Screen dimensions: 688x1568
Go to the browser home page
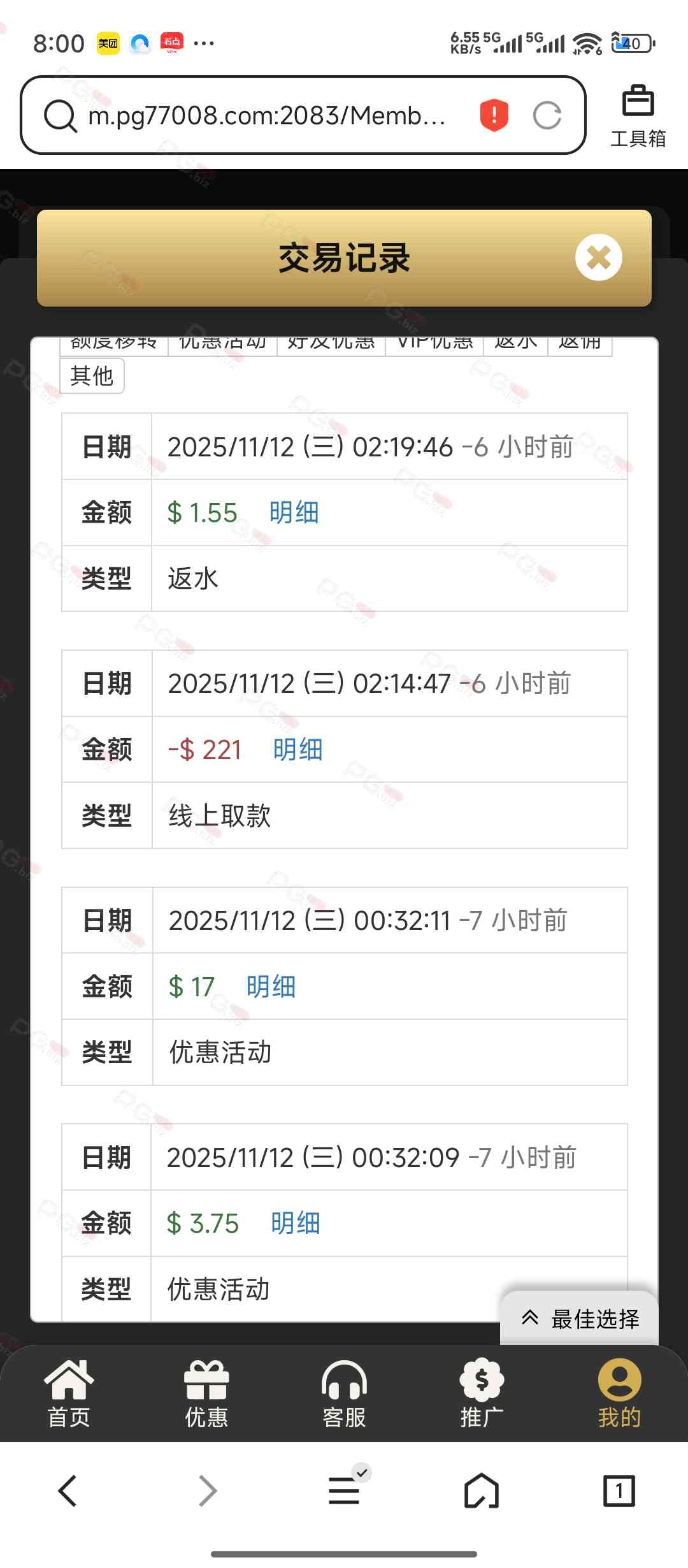[482, 1490]
